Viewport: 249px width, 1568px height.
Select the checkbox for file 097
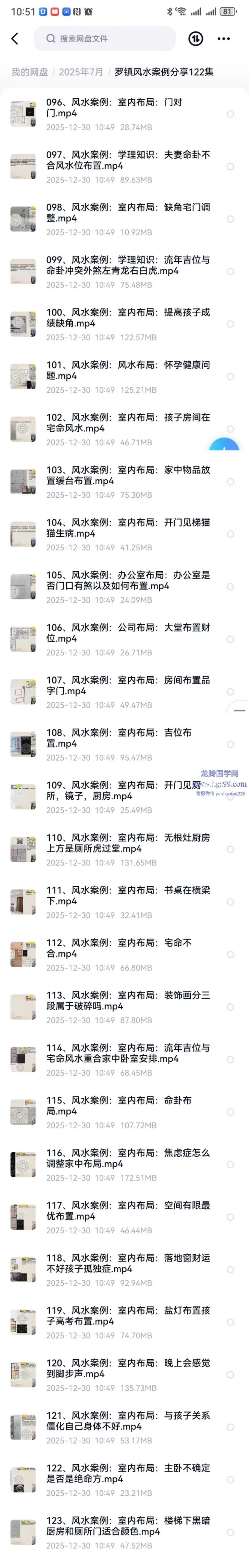click(230, 166)
